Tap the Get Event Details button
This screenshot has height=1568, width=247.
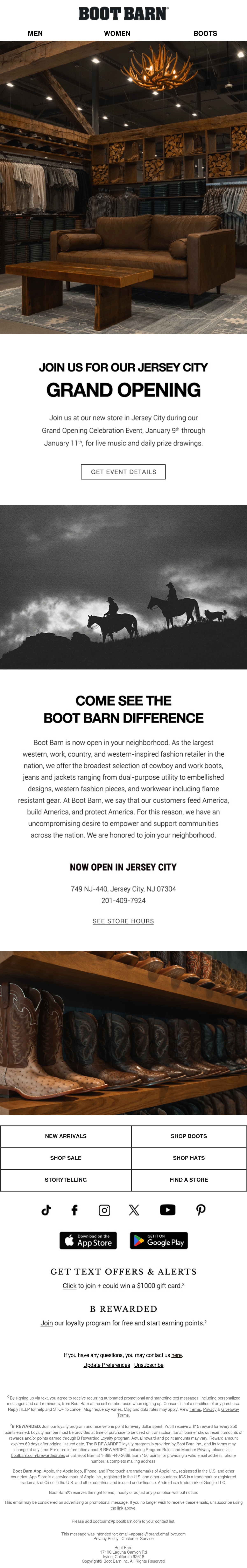[123, 472]
